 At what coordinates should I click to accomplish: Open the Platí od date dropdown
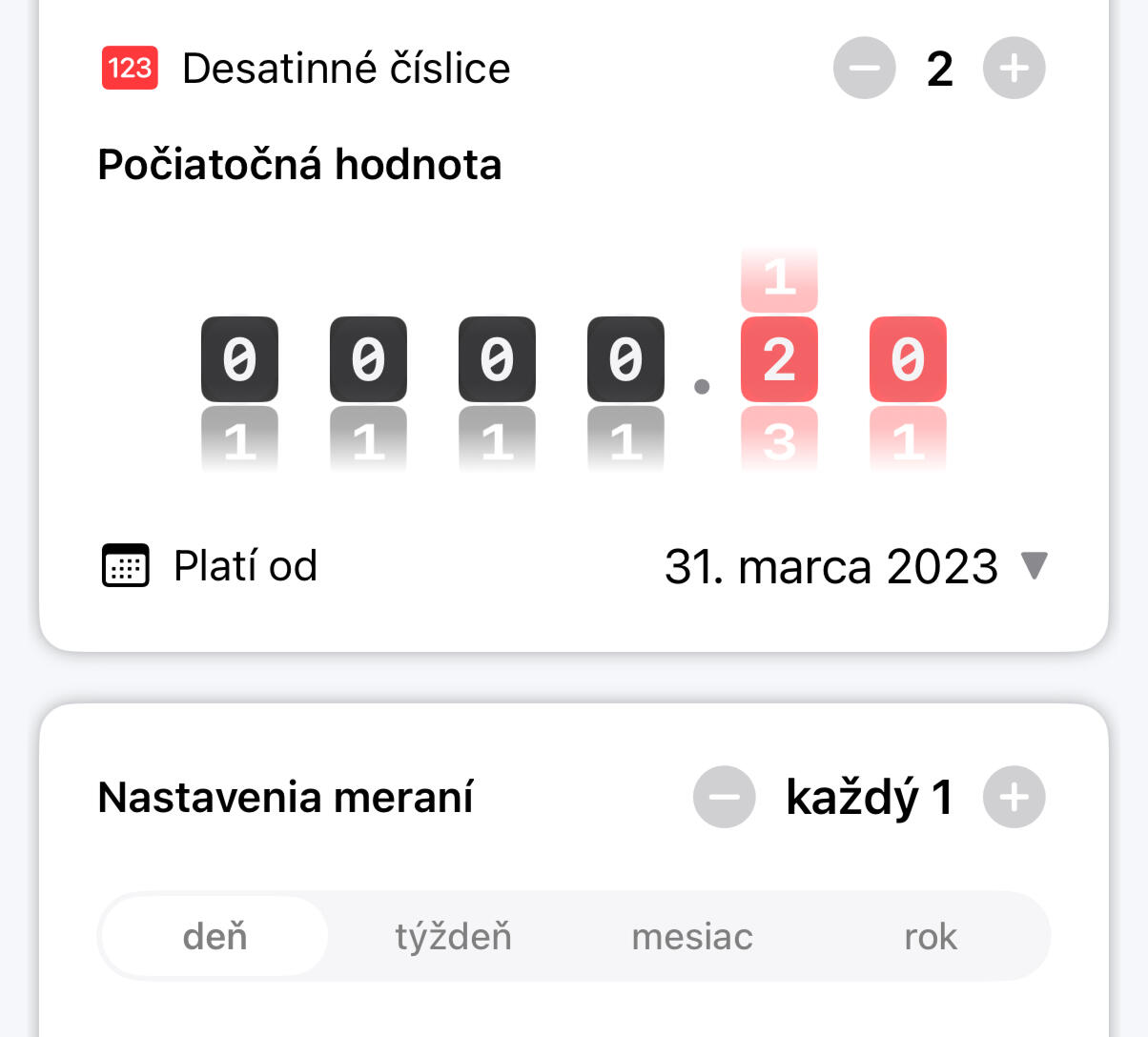click(x=854, y=566)
